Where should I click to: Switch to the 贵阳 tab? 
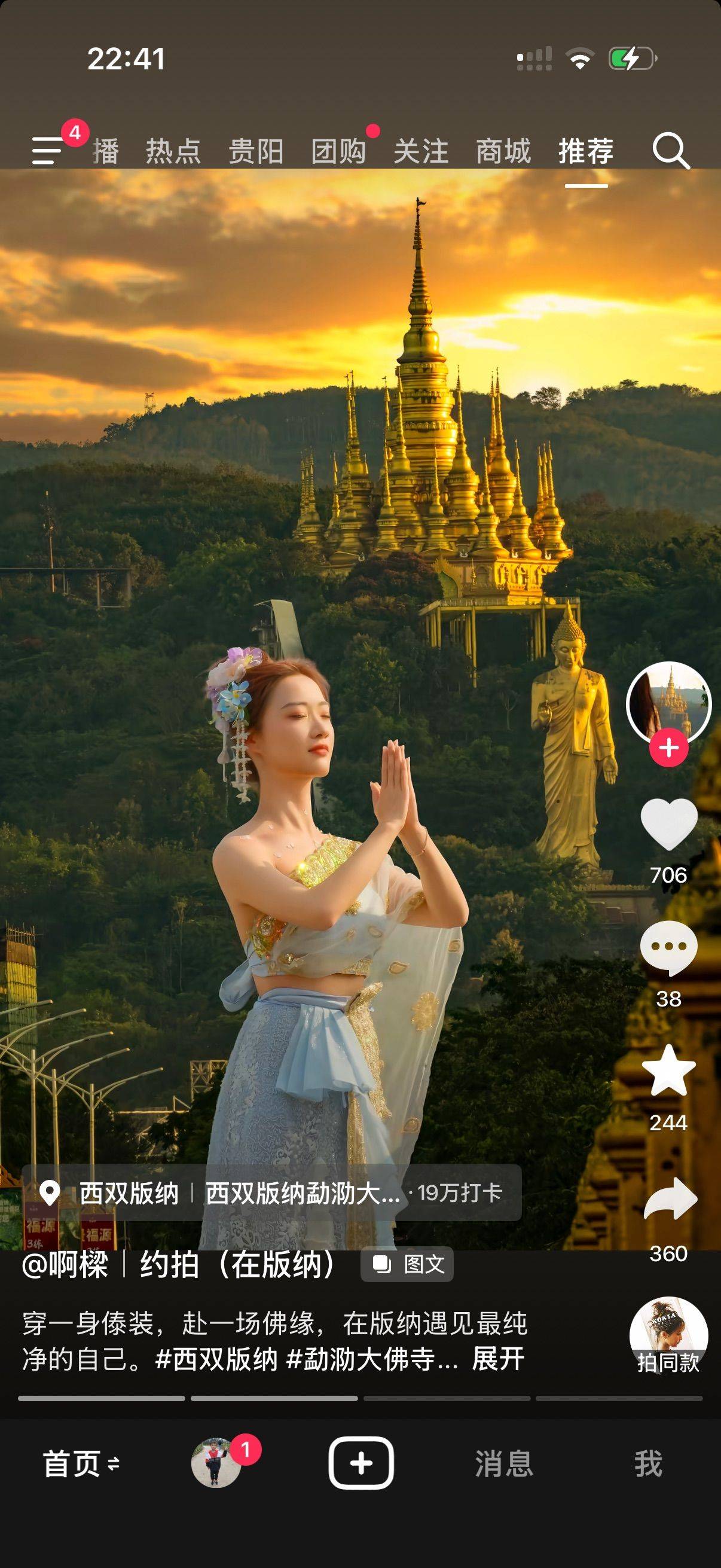(x=255, y=151)
